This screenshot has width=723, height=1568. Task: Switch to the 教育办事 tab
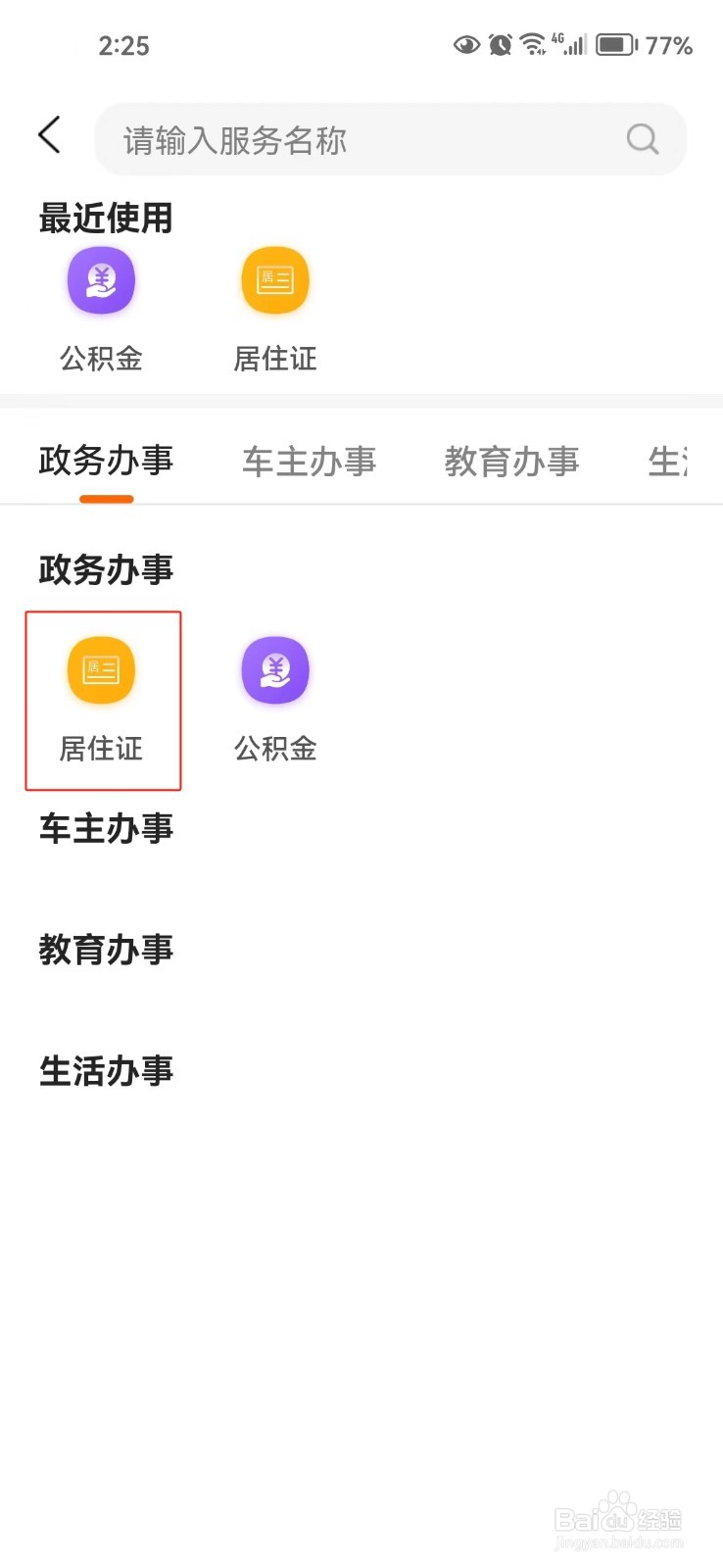(512, 462)
